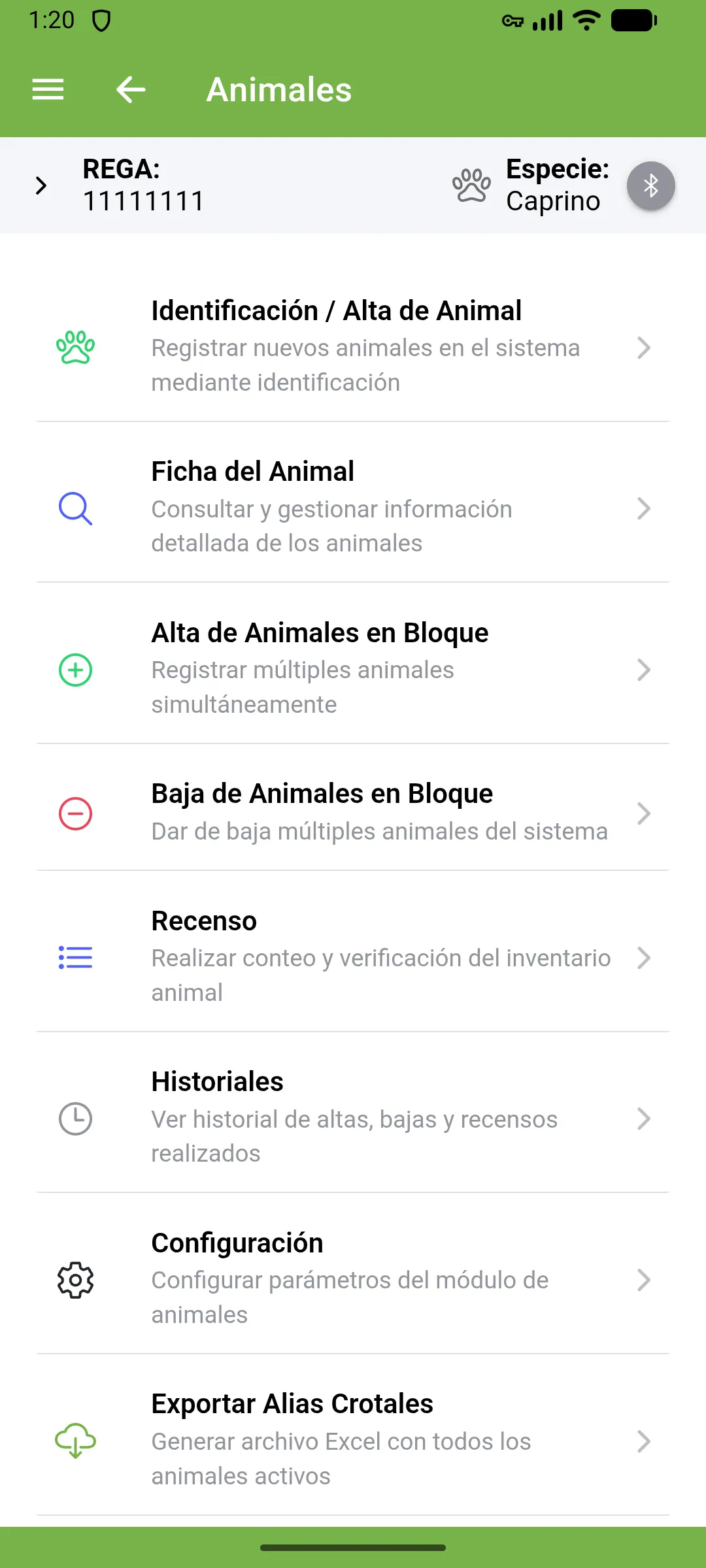Screen dimensions: 706x1568
Task: Open the hamburger navigation menu
Action: click(x=47, y=90)
